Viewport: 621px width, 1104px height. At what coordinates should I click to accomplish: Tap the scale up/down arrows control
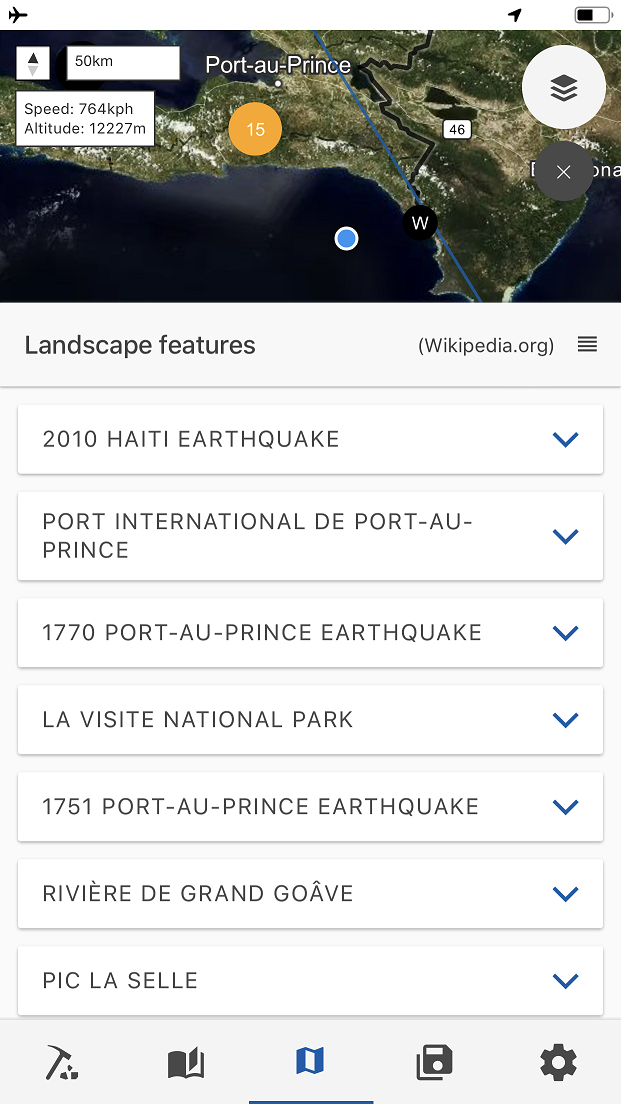pyautogui.click(x=33, y=63)
